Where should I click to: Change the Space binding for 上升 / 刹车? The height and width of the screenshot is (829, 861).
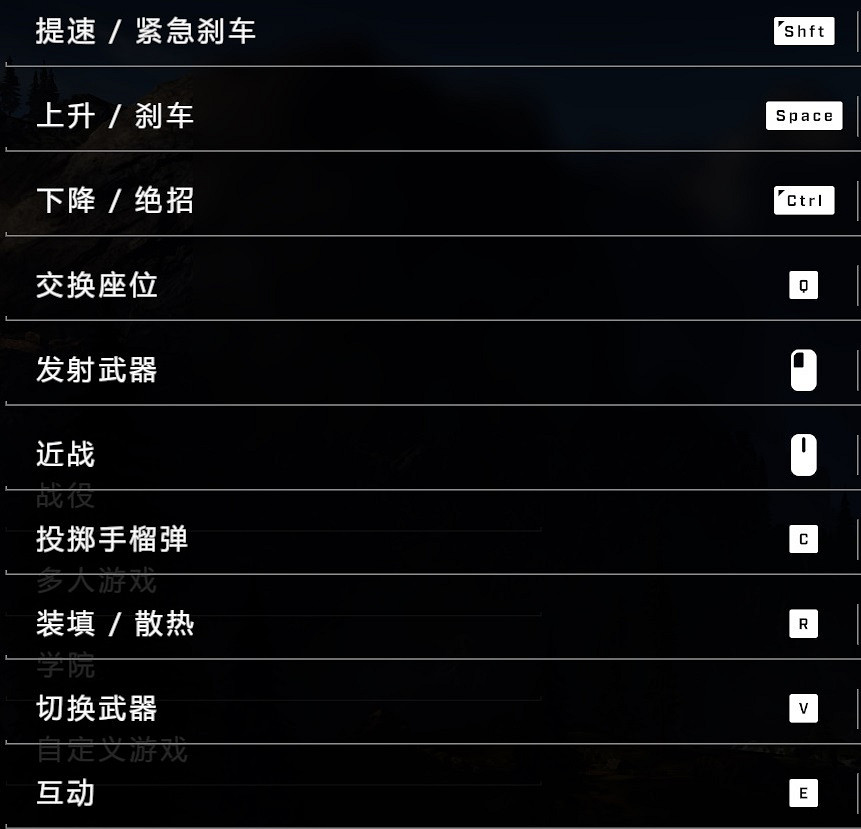pyautogui.click(x=804, y=116)
